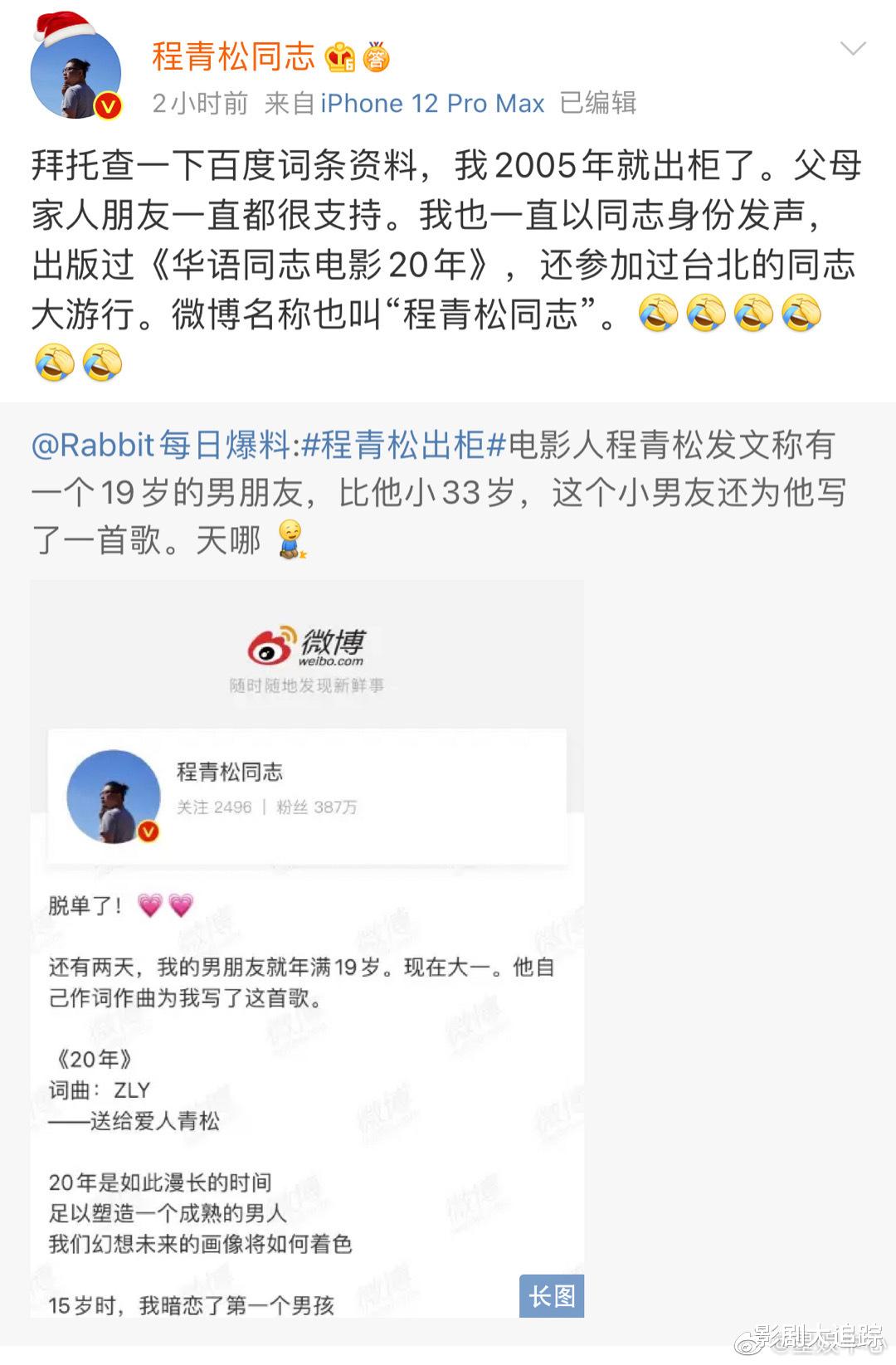This screenshot has width=896, height=1365.
Task: Click the red V verification badge on avatar
Action: (108, 105)
